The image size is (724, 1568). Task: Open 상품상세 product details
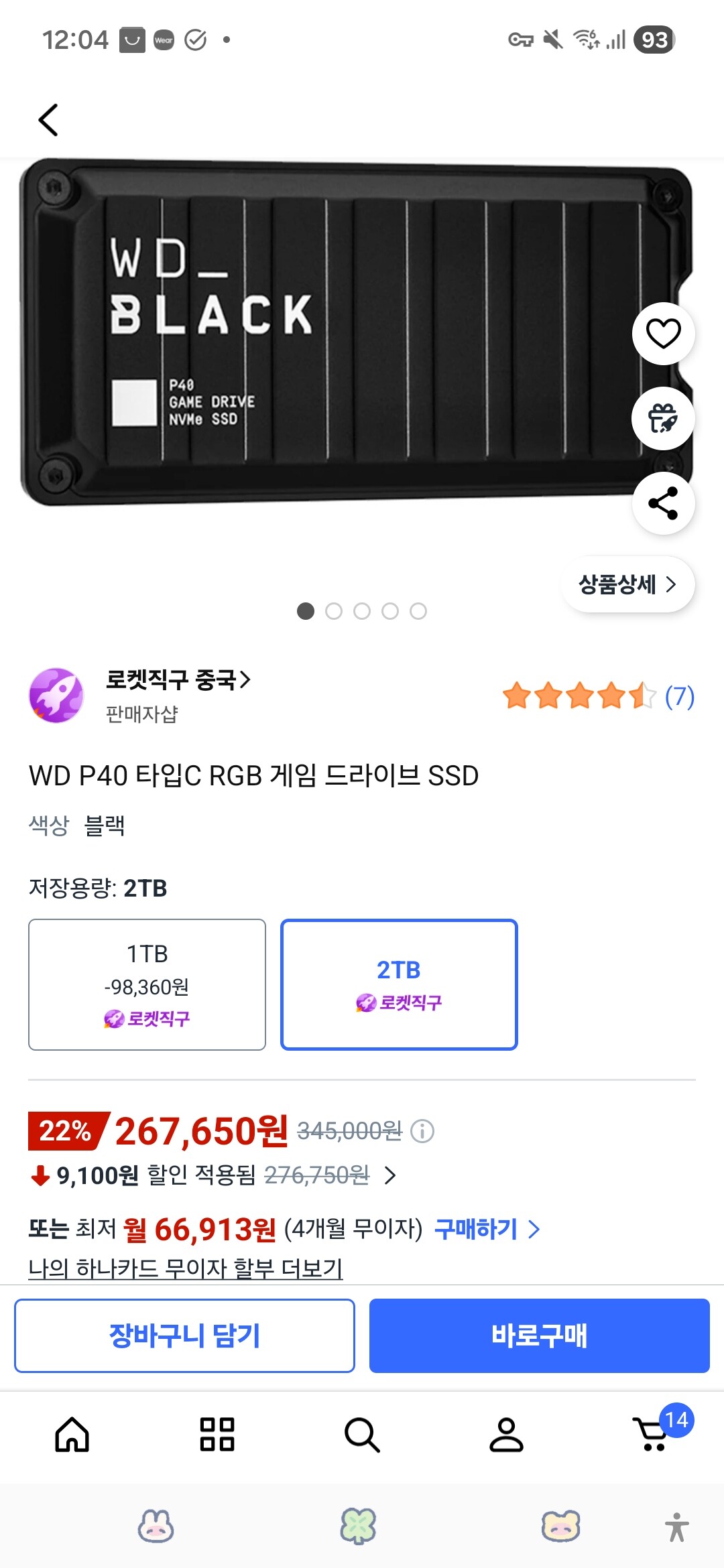(627, 585)
